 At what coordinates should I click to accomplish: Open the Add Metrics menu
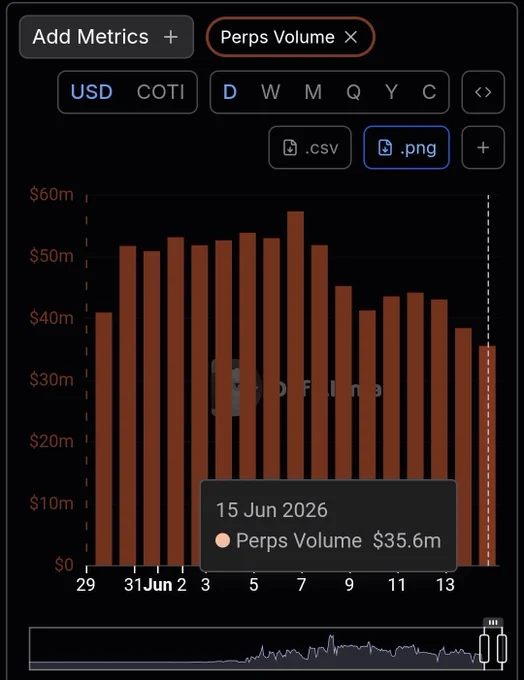pos(106,37)
